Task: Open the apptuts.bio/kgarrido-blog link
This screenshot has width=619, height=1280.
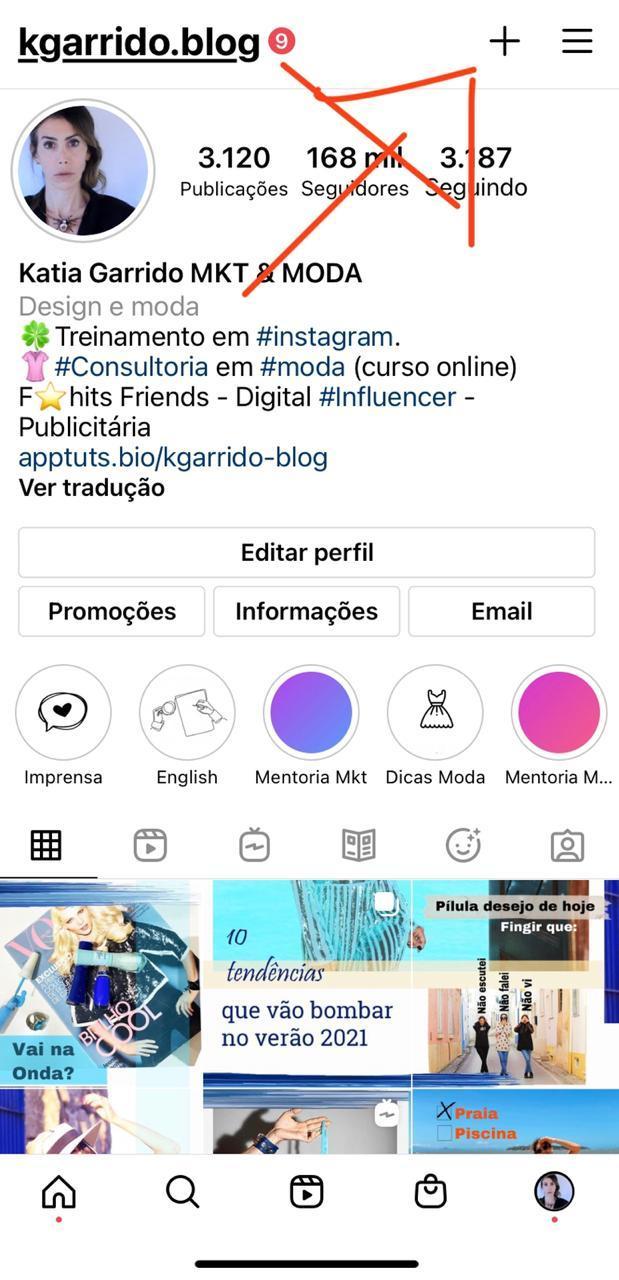Action: coord(173,458)
